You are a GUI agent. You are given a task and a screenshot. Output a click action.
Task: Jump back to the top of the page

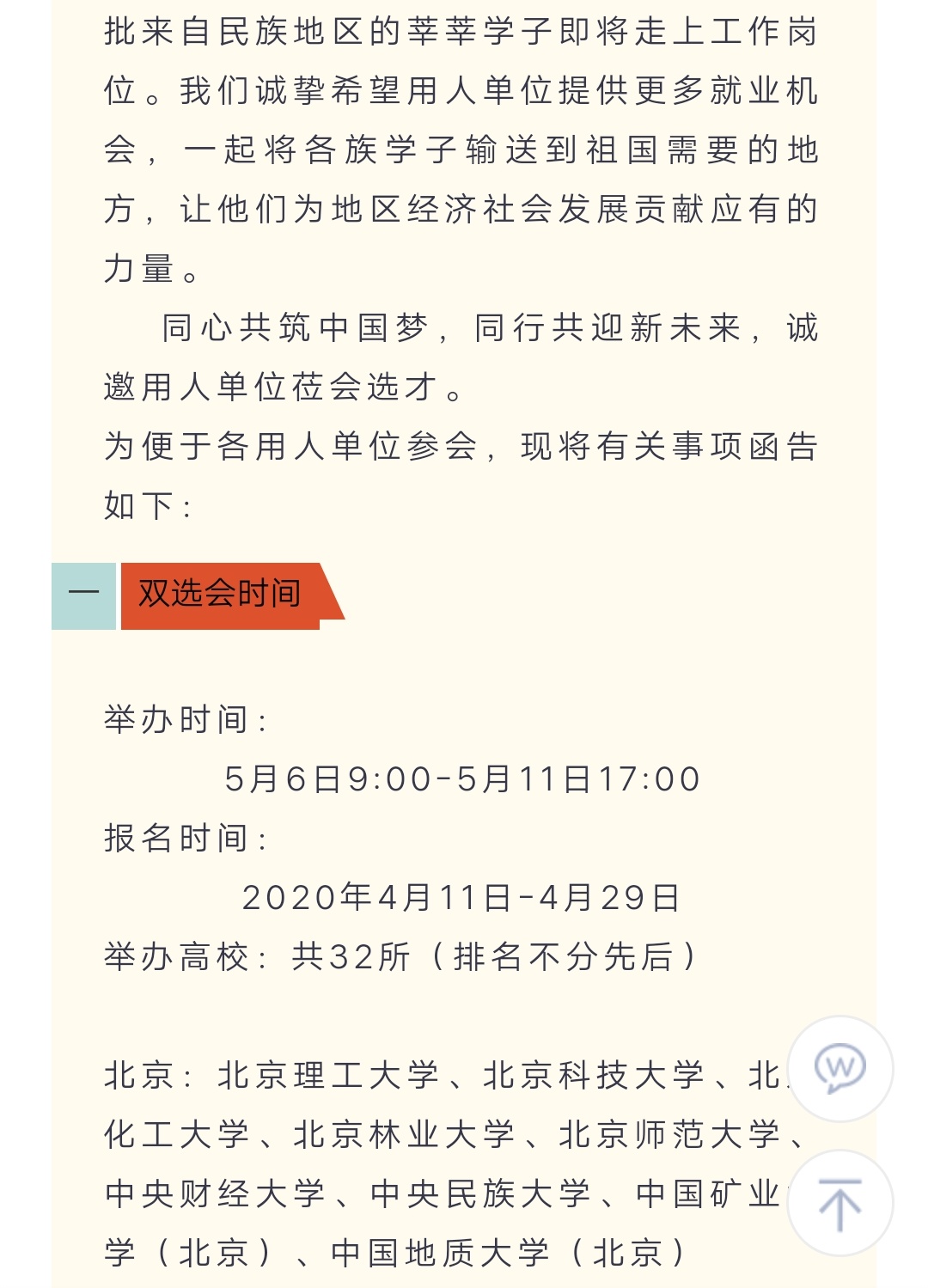pos(839,1204)
